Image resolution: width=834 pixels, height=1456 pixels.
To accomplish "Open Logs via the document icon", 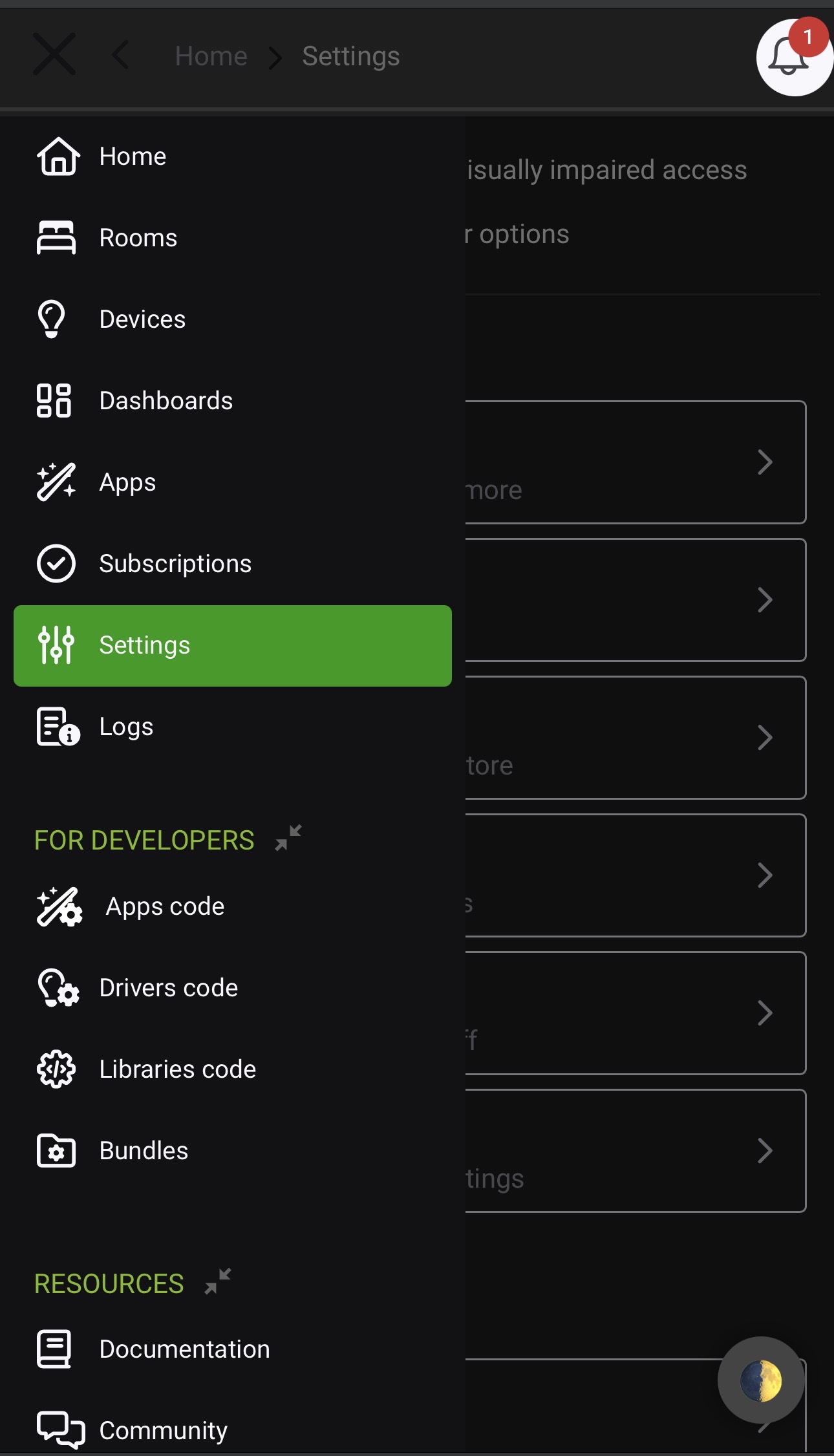I will tap(55, 726).
